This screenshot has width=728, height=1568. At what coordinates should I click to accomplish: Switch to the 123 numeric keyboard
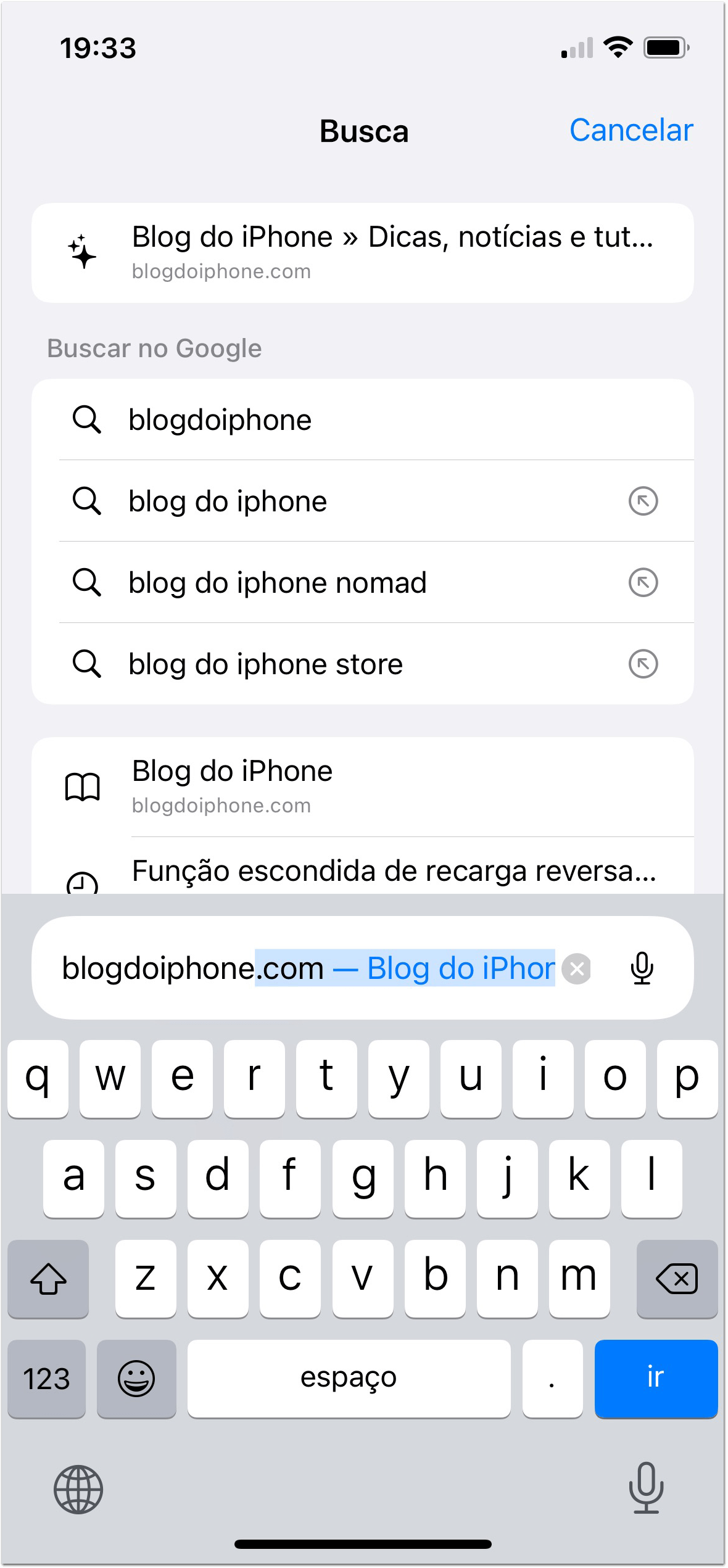click(x=47, y=1378)
